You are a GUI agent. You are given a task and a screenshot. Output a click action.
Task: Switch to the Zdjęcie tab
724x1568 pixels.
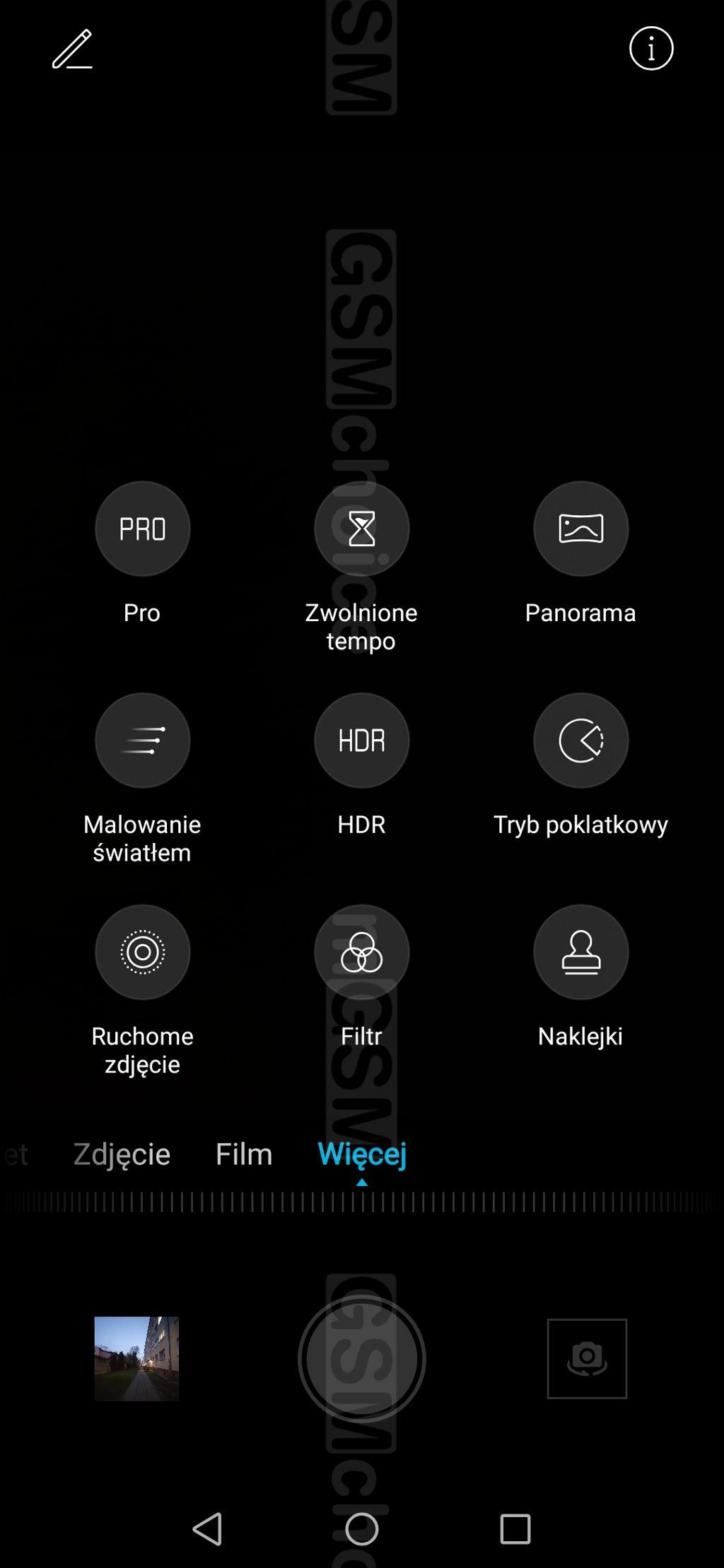[122, 1154]
